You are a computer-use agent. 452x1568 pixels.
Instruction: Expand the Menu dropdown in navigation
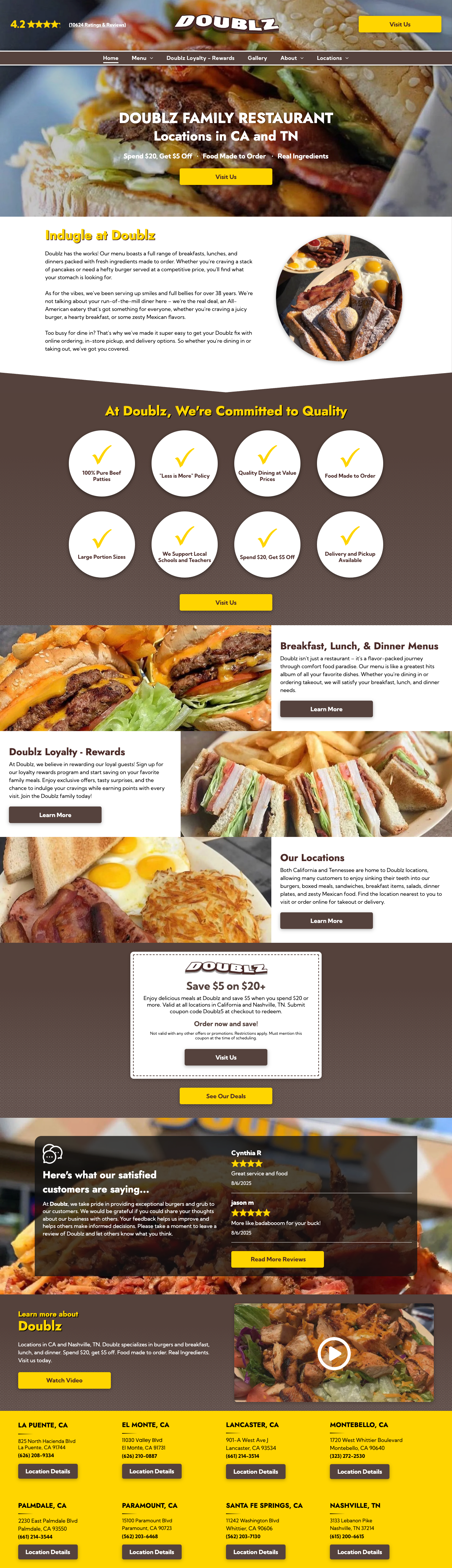tap(142, 59)
